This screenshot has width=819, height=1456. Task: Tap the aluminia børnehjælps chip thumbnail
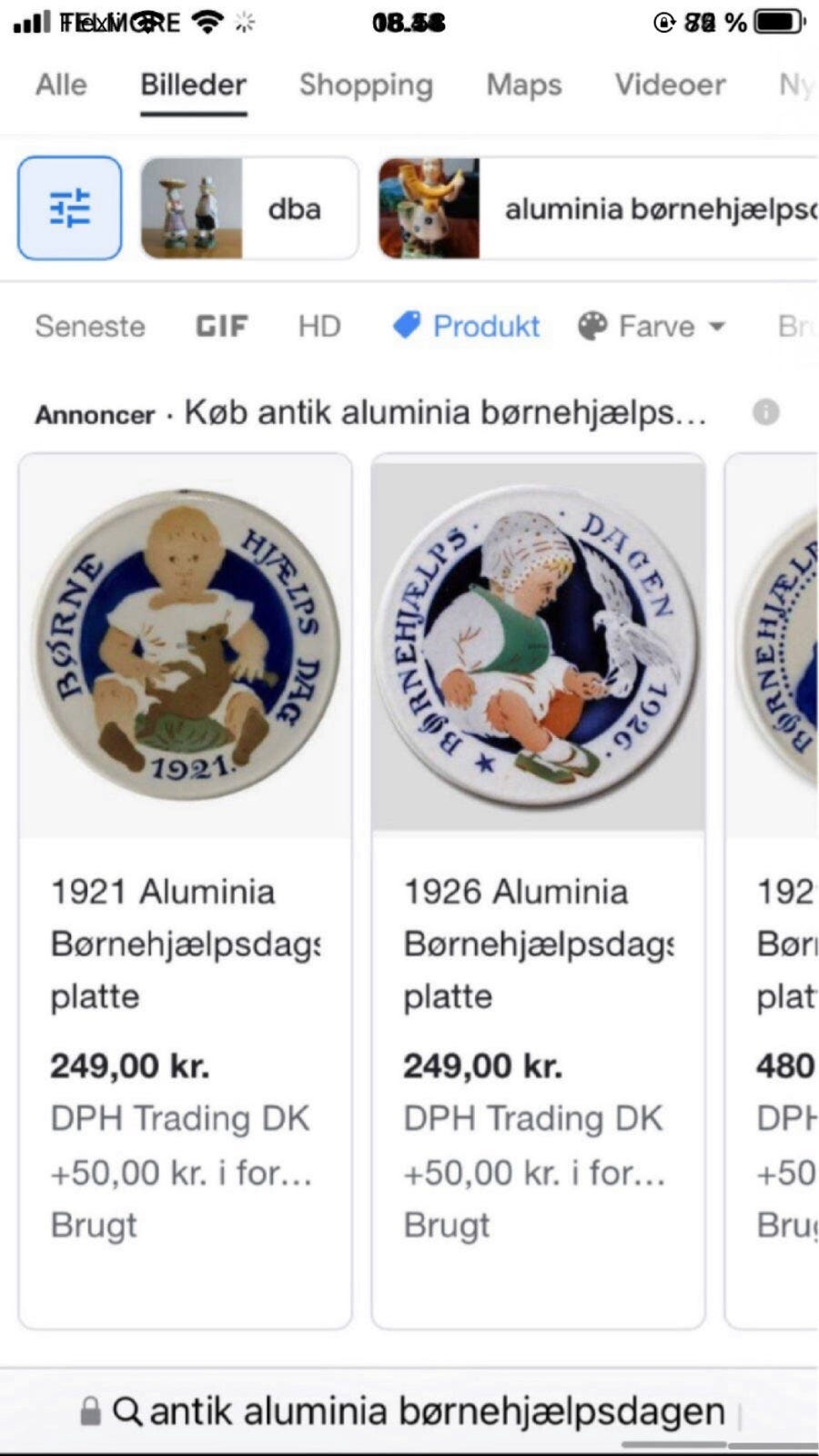coord(429,207)
